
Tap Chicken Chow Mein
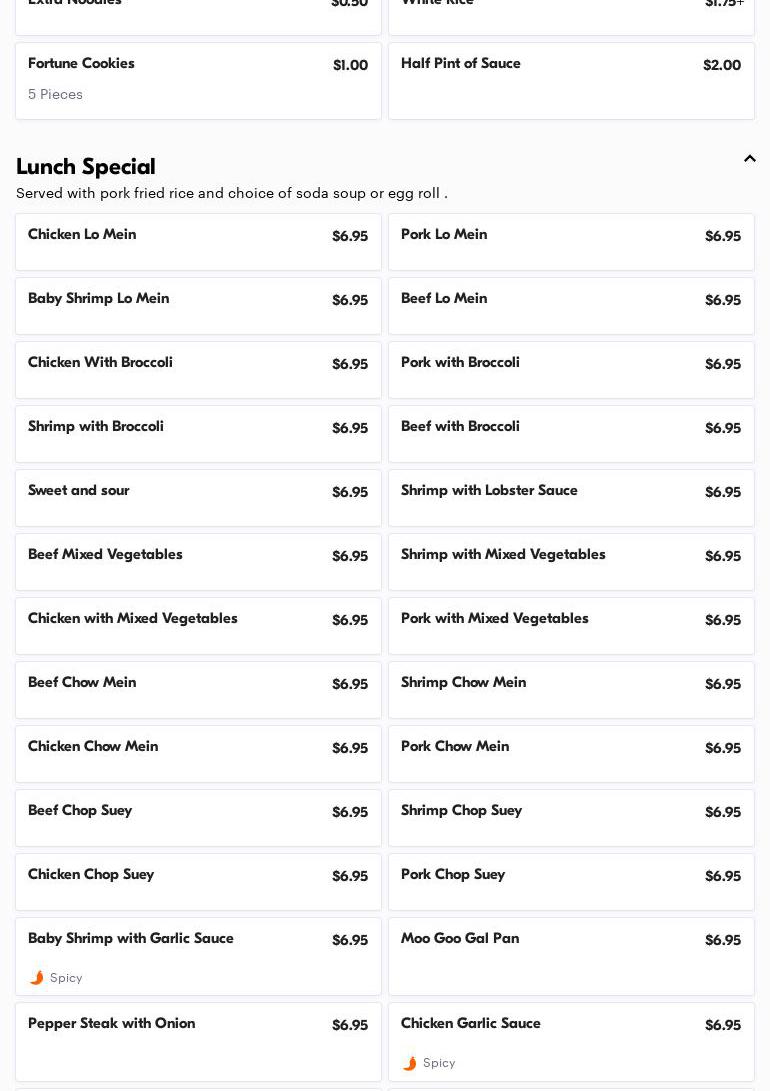pos(198,754)
